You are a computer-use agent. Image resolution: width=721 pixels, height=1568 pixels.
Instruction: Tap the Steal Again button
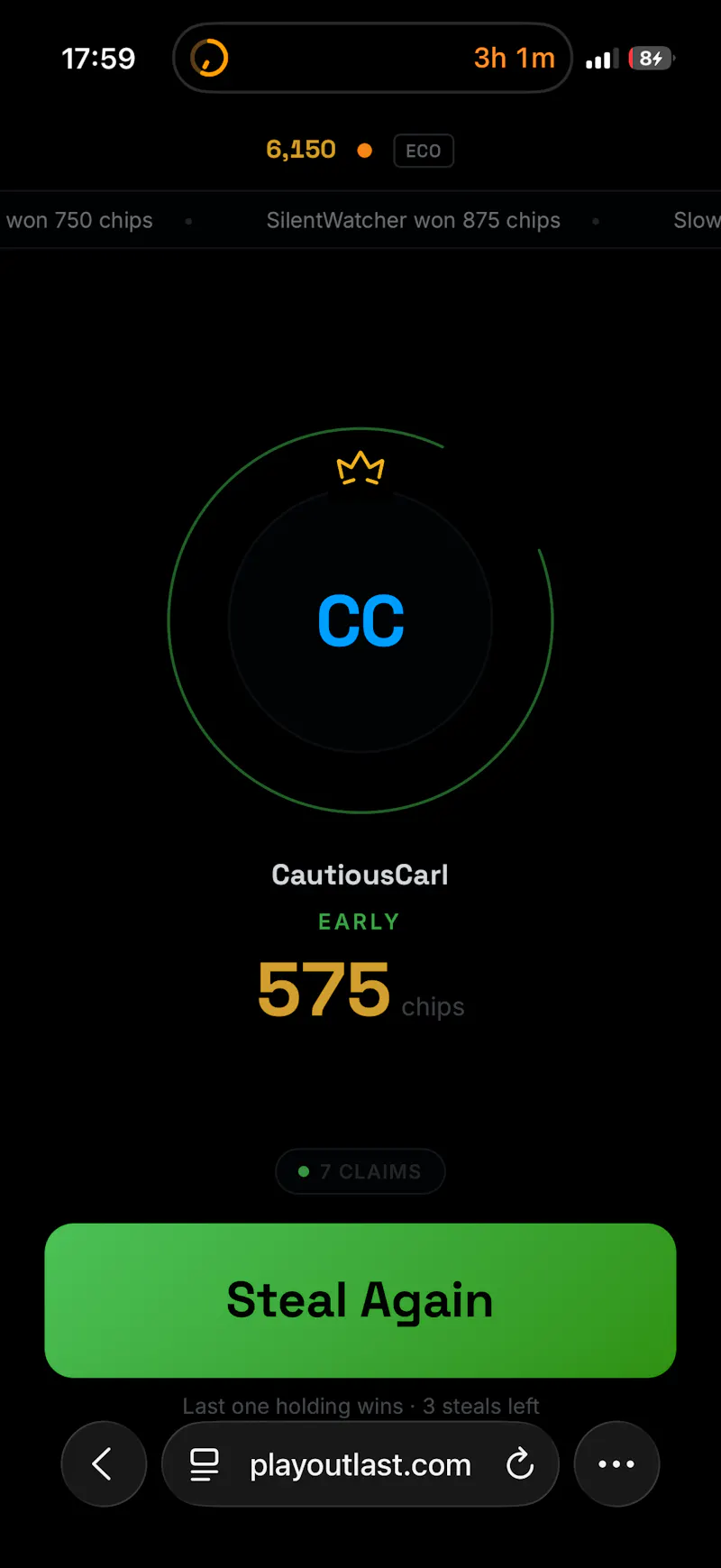[x=360, y=1299]
